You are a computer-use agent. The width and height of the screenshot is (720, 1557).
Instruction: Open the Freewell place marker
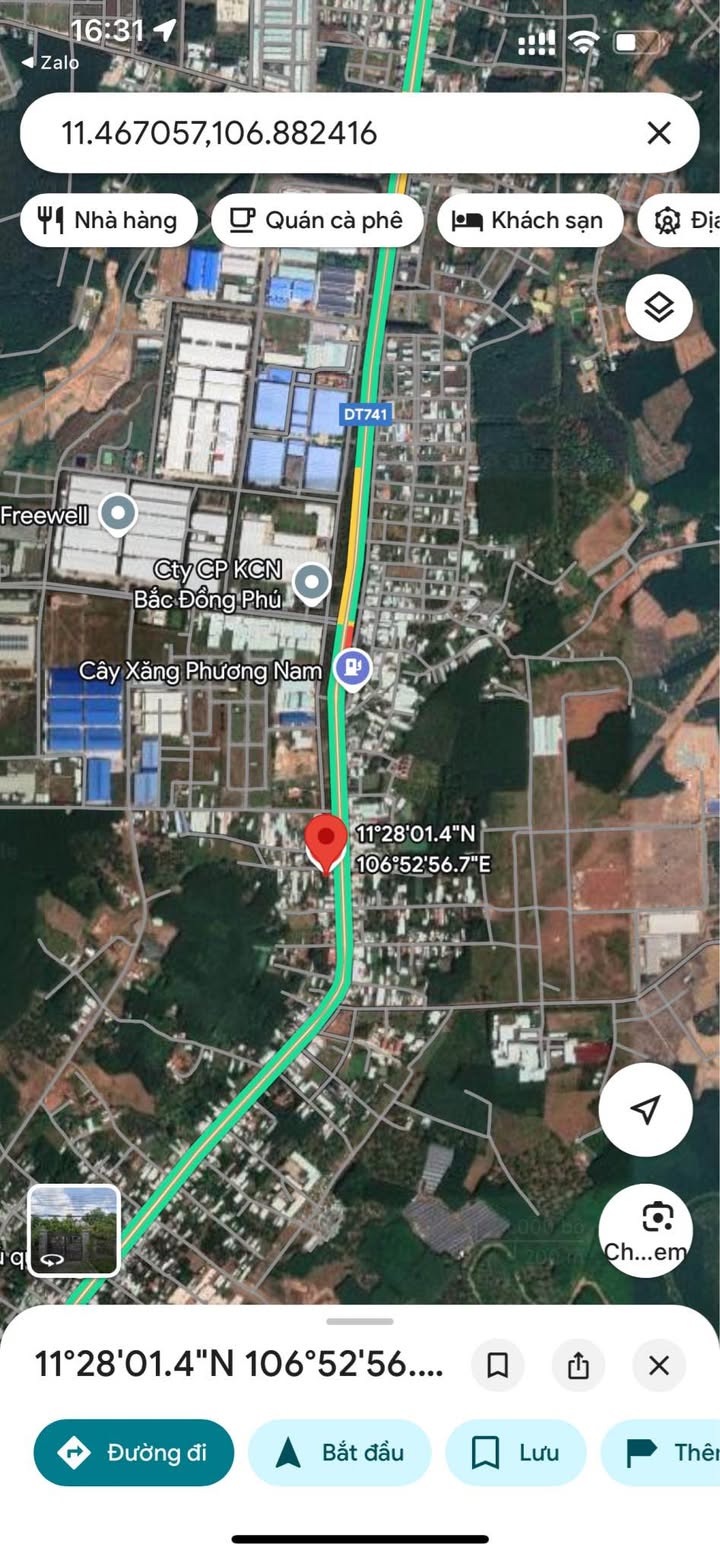(x=120, y=515)
